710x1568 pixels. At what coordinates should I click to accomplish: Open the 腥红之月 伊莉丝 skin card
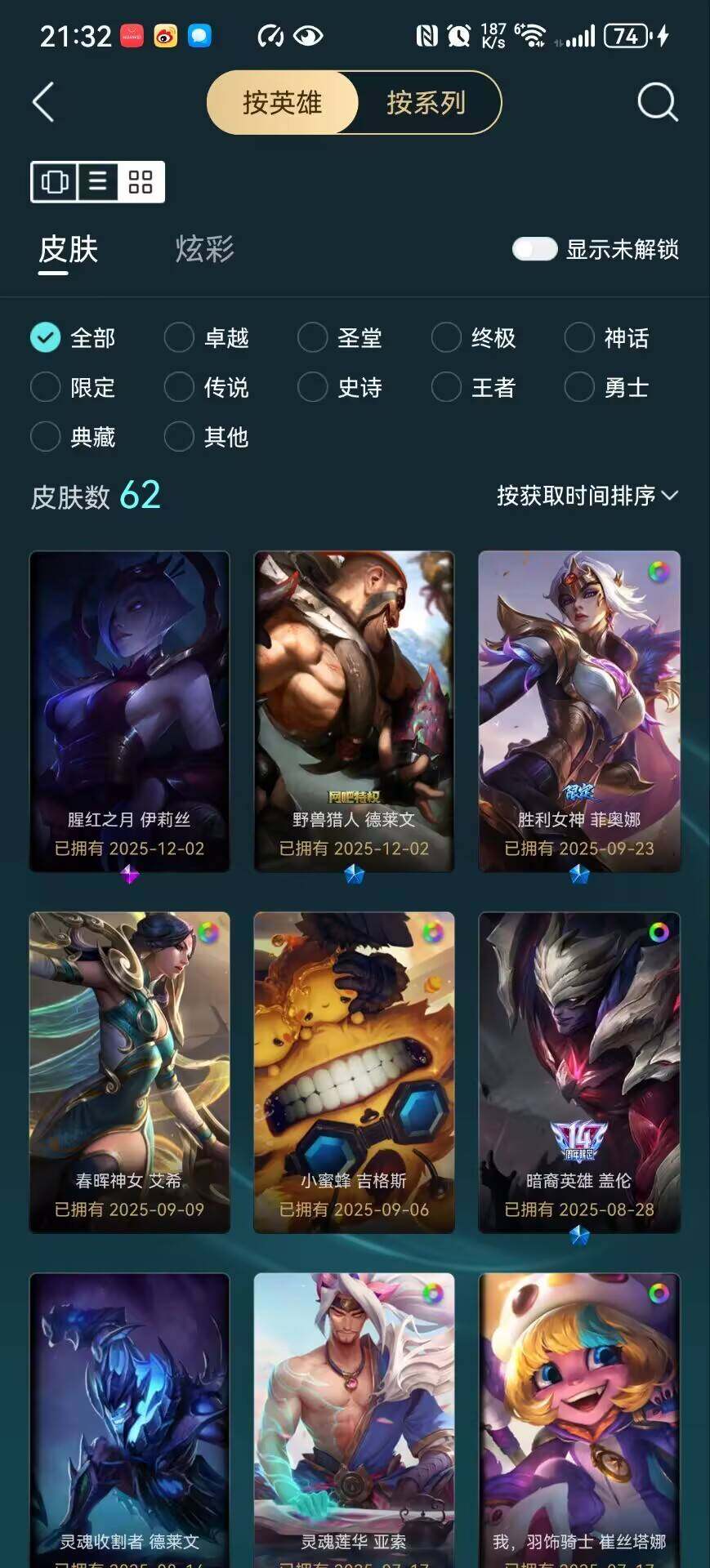(x=130, y=710)
